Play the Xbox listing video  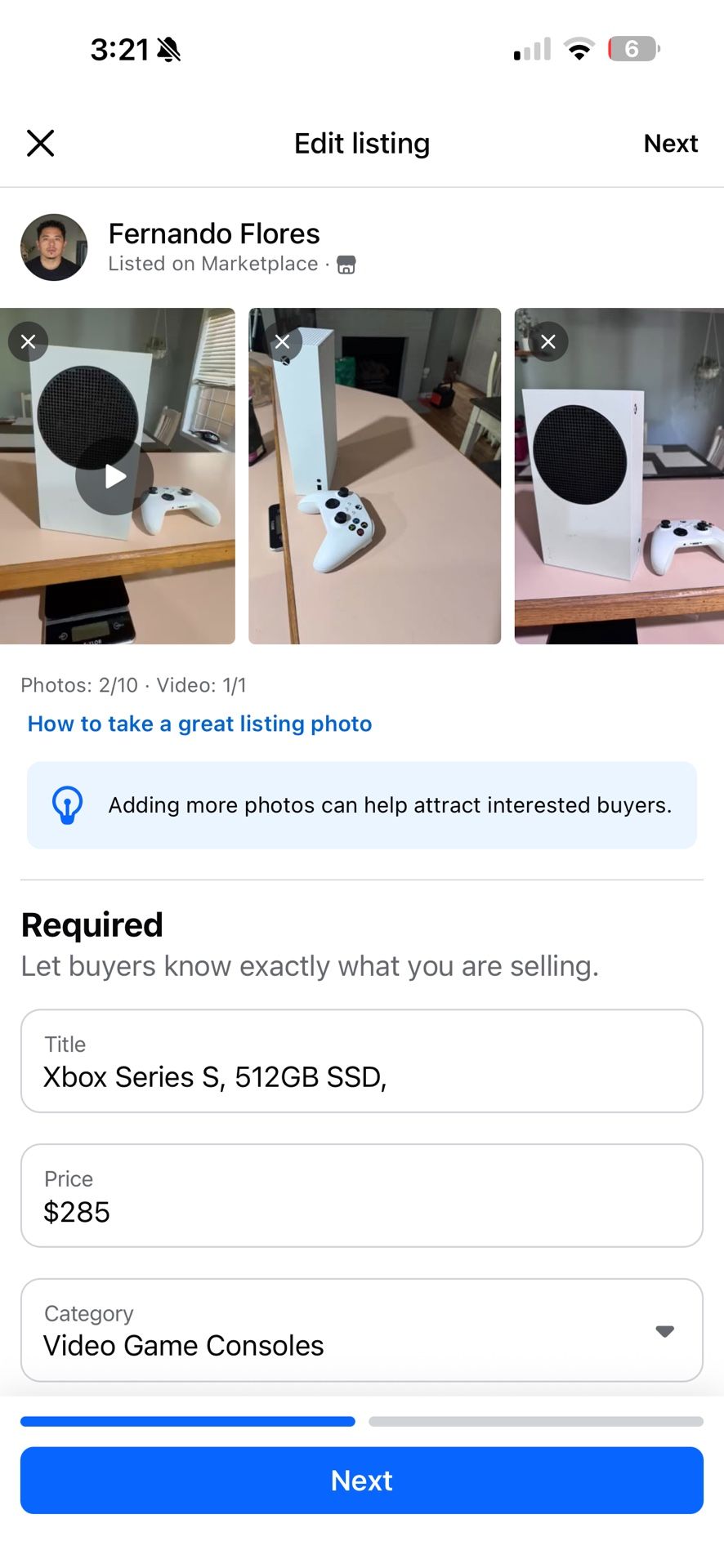pos(114,476)
